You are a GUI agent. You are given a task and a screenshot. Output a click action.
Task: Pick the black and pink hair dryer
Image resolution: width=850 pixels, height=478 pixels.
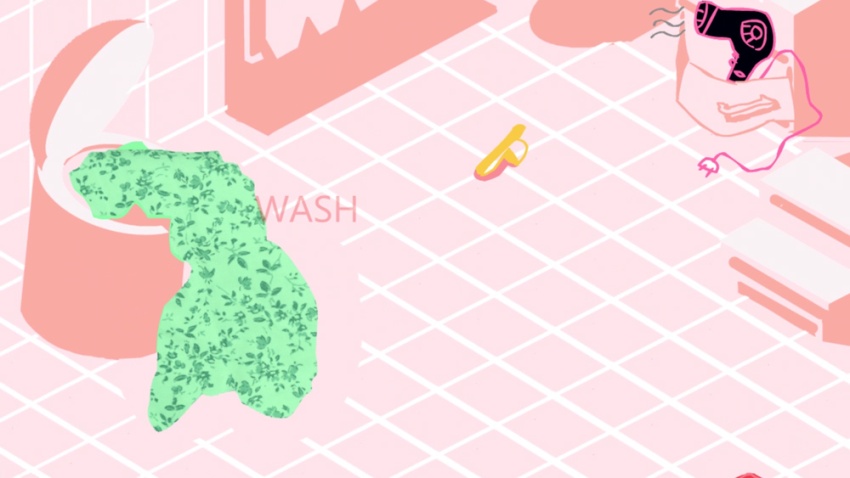click(735, 35)
